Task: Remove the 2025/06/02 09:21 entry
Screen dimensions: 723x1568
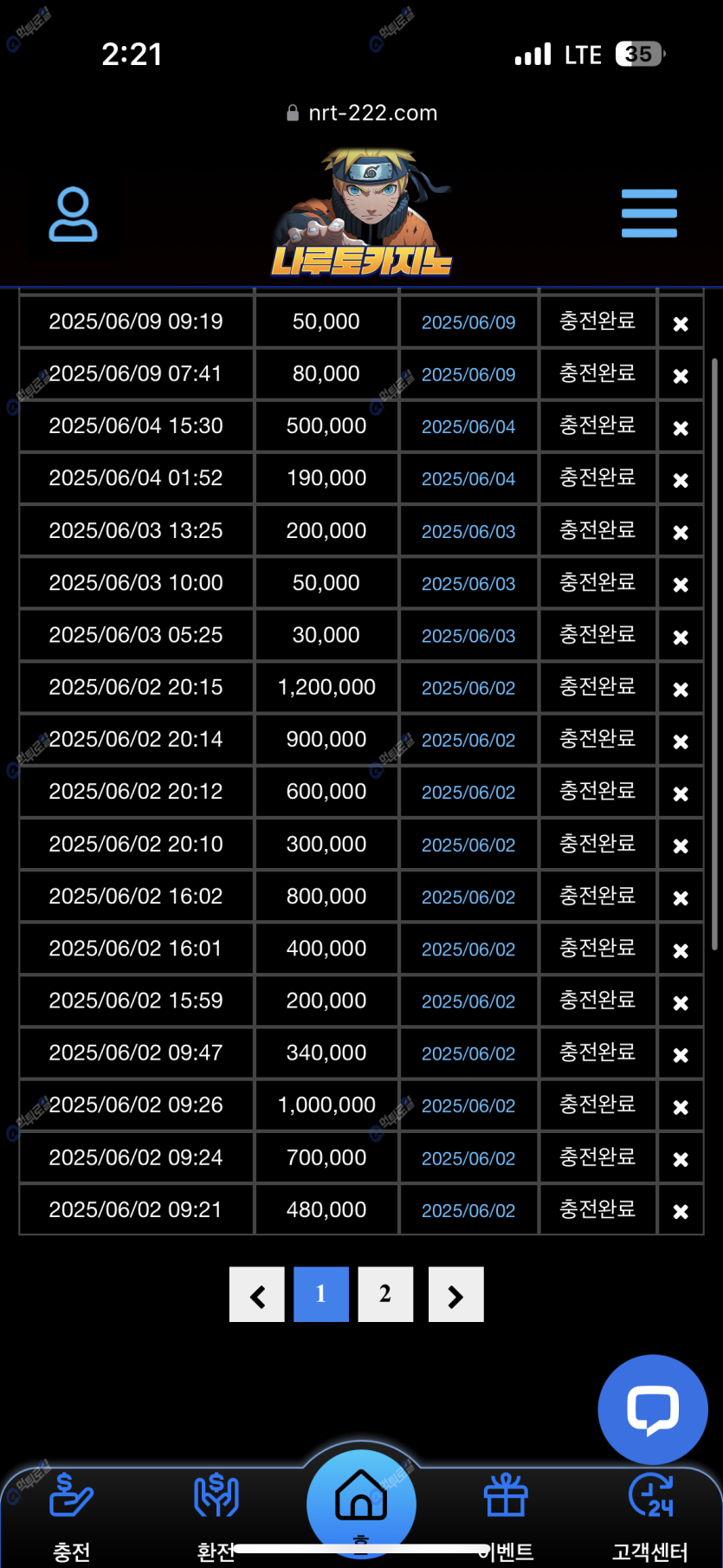Action: click(x=681, y=1211)
